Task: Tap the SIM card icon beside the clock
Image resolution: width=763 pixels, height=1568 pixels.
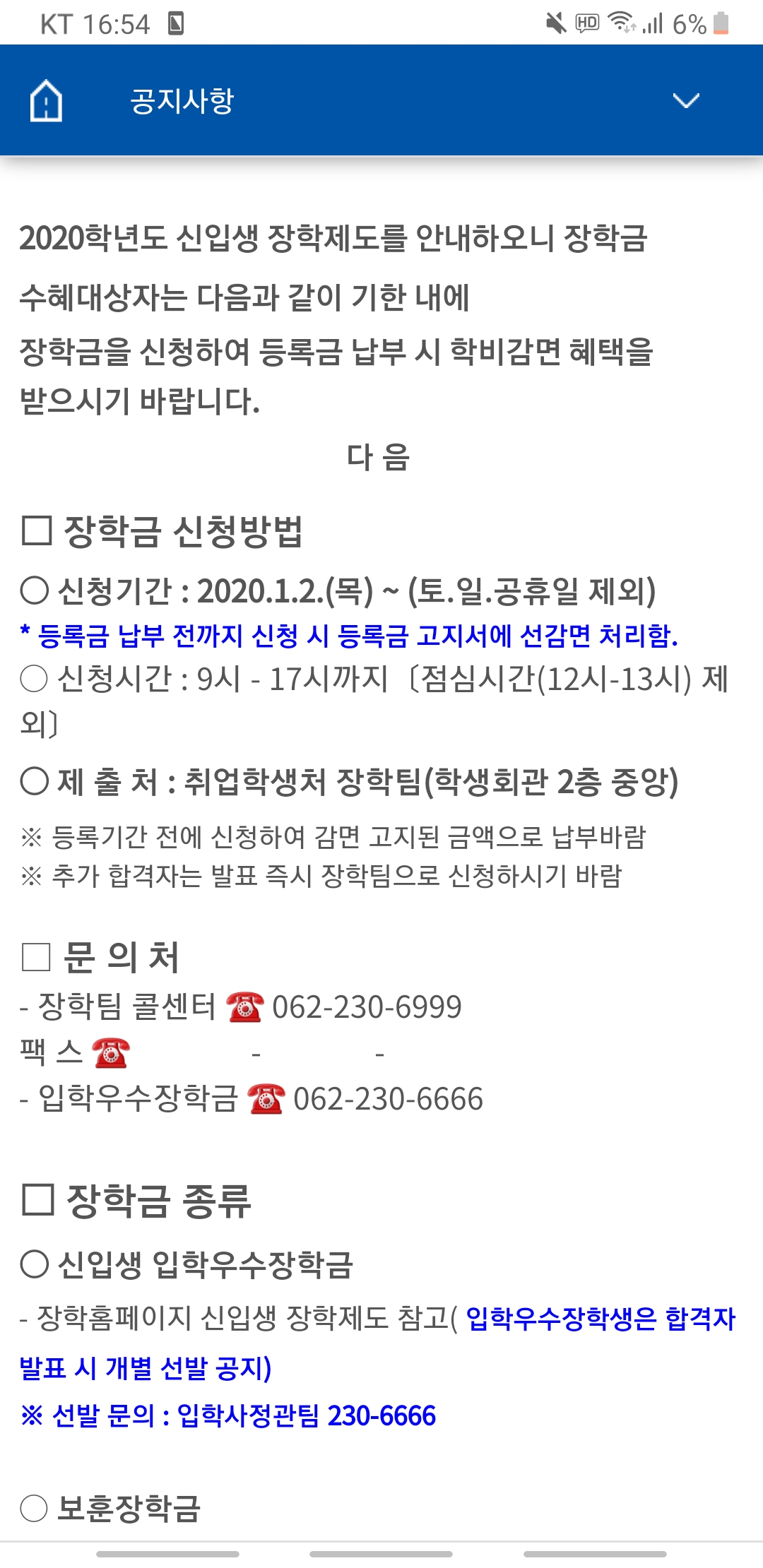Action: pos(173,22)
